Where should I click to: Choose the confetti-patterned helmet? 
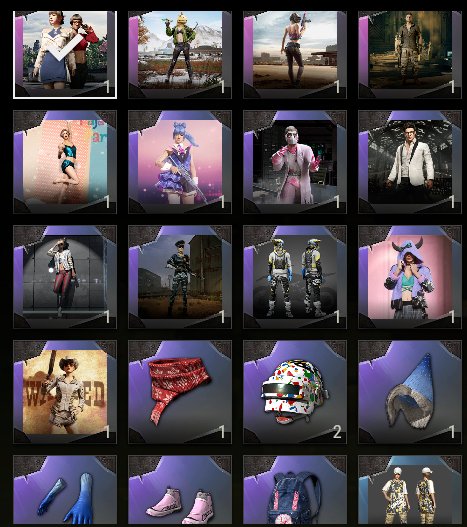point(295,392)
